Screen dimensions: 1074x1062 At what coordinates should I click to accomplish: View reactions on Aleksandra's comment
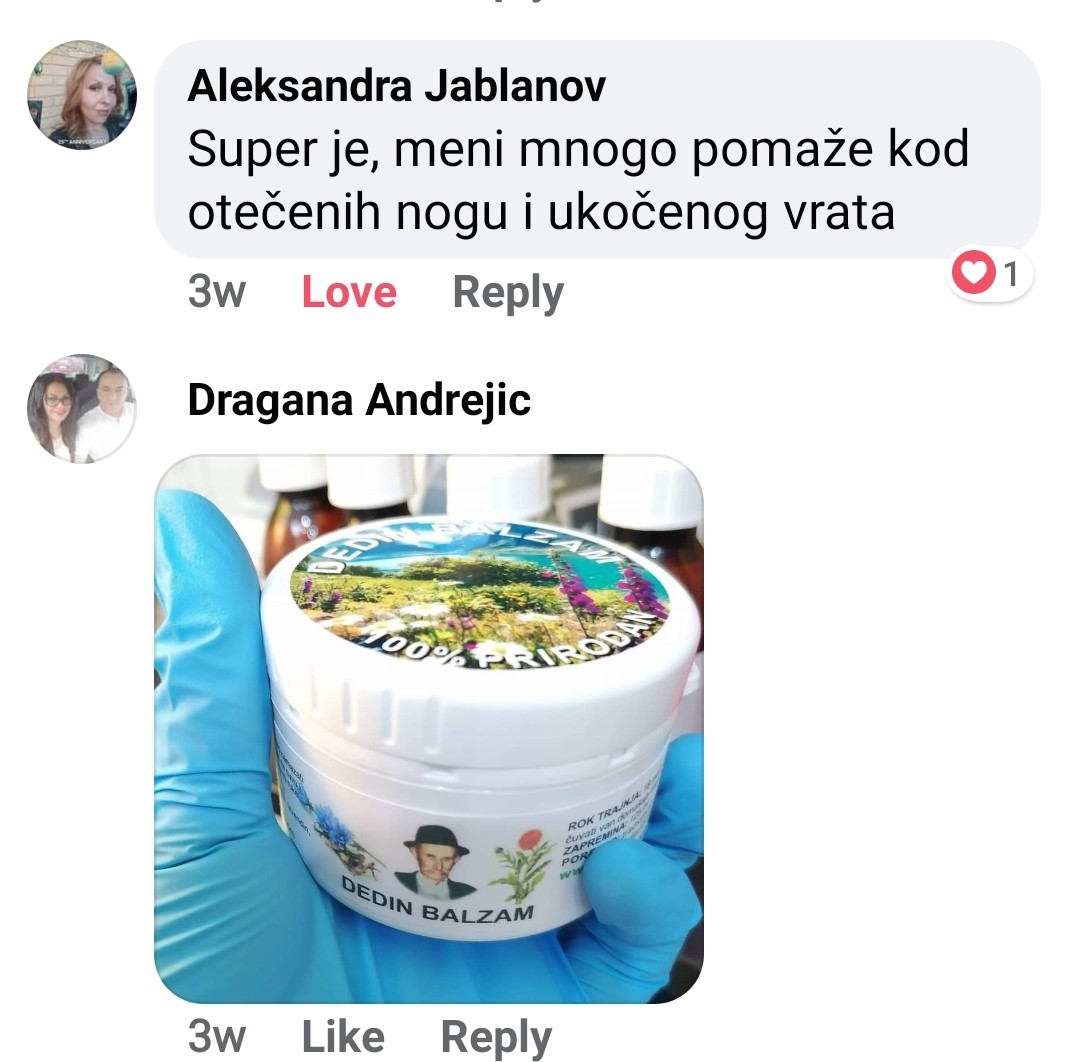click(990, 273)
